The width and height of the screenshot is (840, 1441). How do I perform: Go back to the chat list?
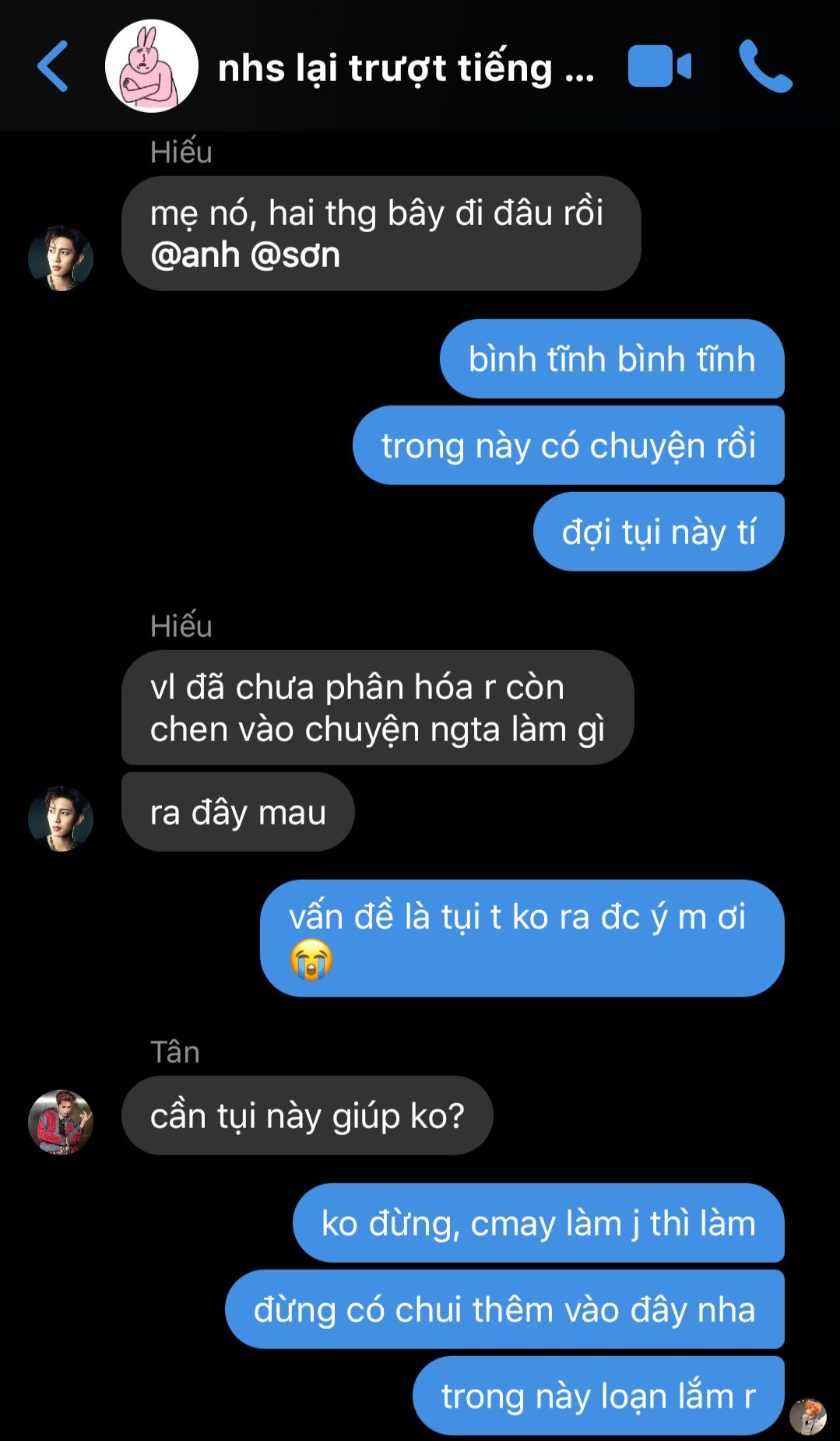[53, 66]
